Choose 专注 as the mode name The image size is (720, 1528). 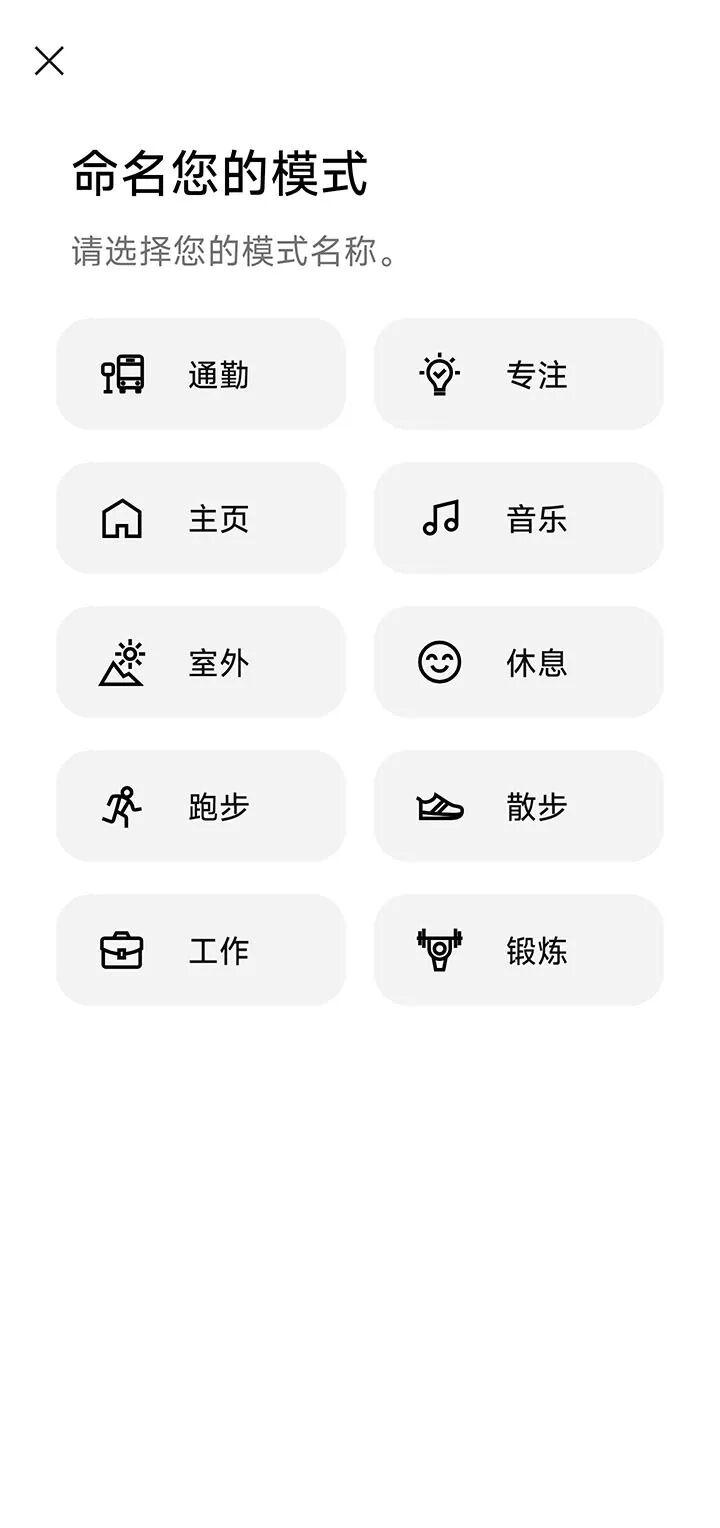[518, 374]
